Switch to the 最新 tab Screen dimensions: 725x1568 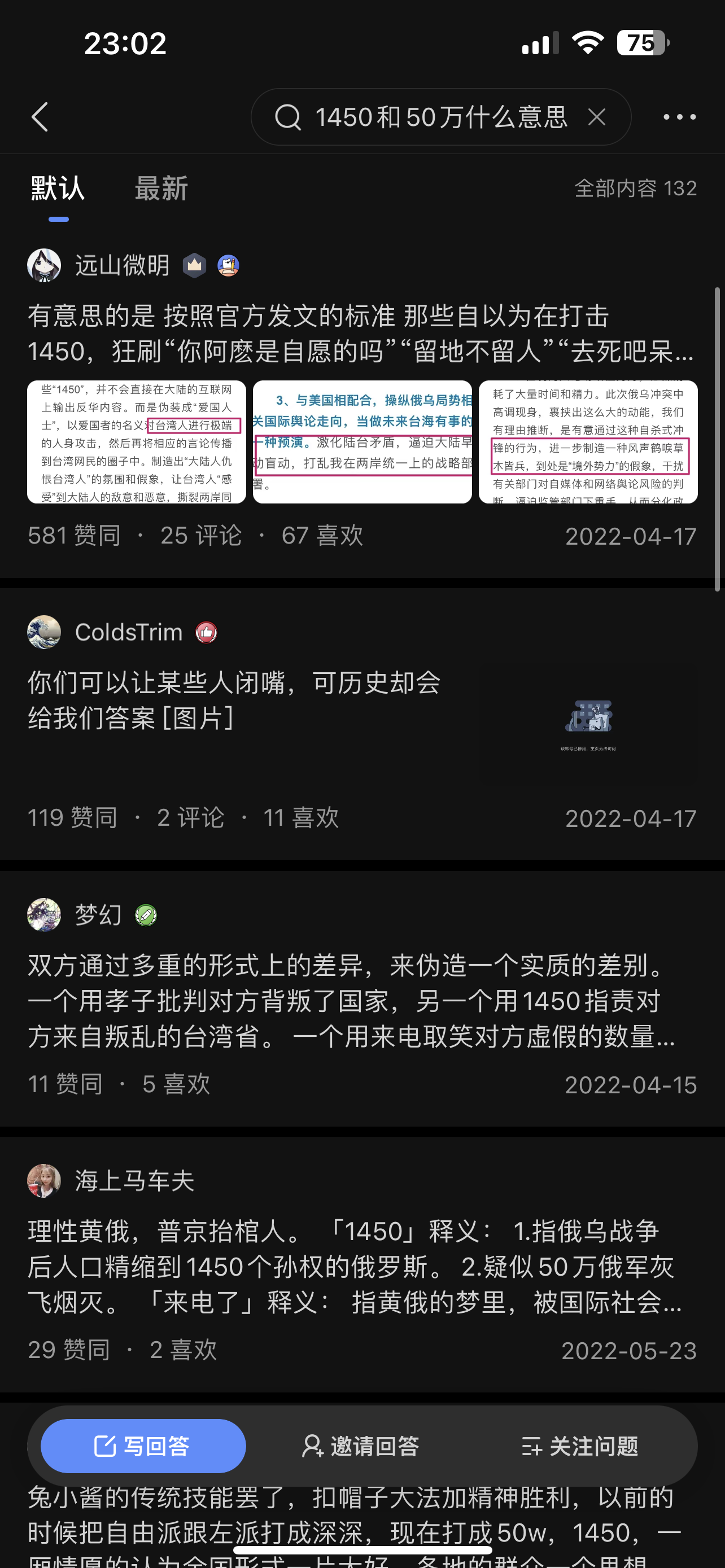[161, 188]
